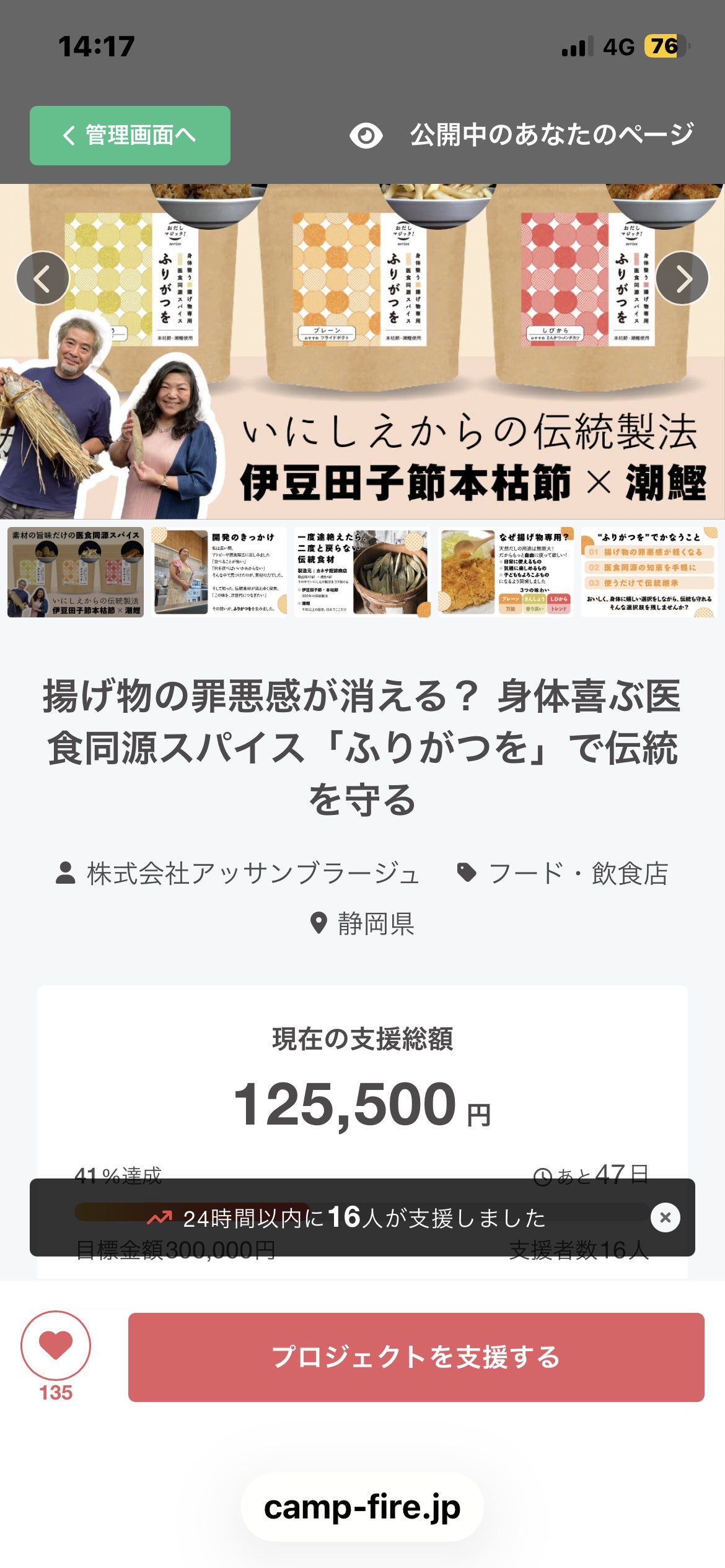This screenshot has width=725, height=1568.
Task: Select the 素材の旨味だけの医食同源スパイス thumbnail
Action: [x=76, y=572]
